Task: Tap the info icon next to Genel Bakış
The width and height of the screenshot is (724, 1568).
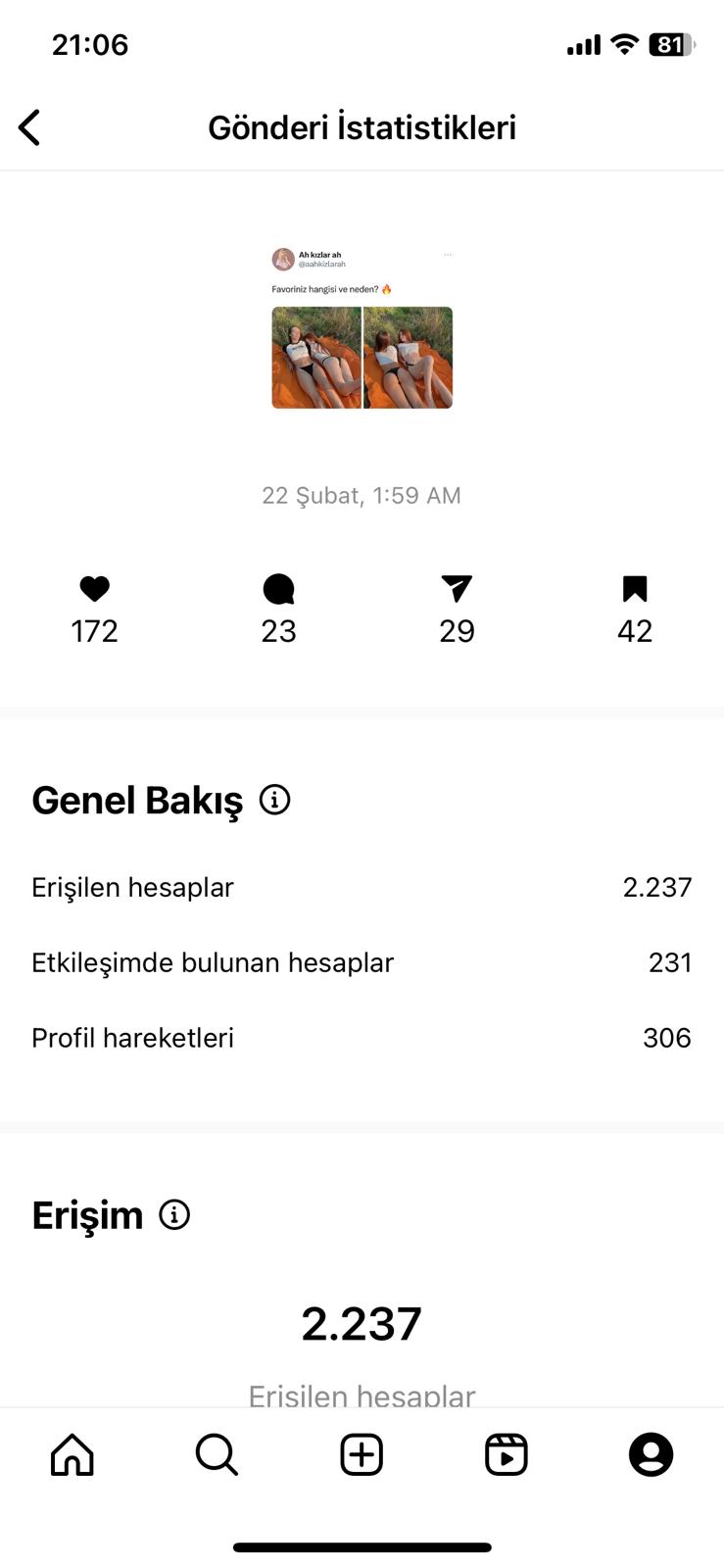Action: click(x=275, y=800)
